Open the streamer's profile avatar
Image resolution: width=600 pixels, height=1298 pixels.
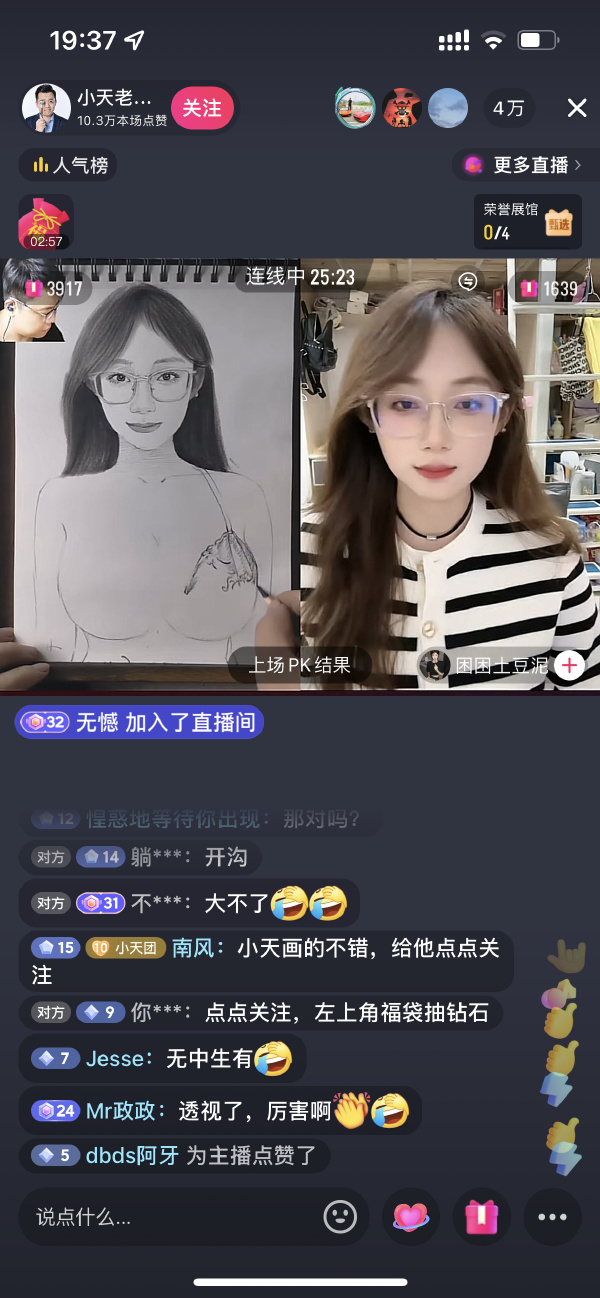pos(46,108)
